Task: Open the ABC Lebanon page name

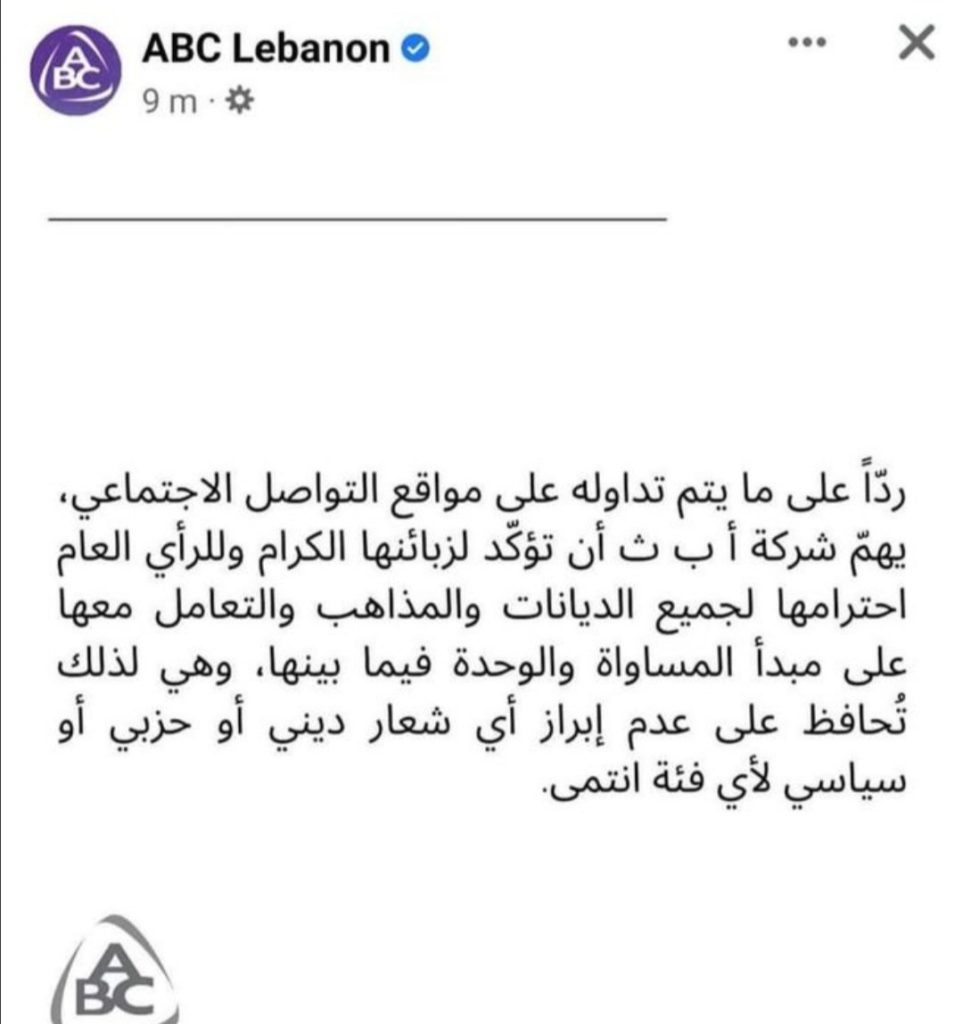Action: coord(265,49)
